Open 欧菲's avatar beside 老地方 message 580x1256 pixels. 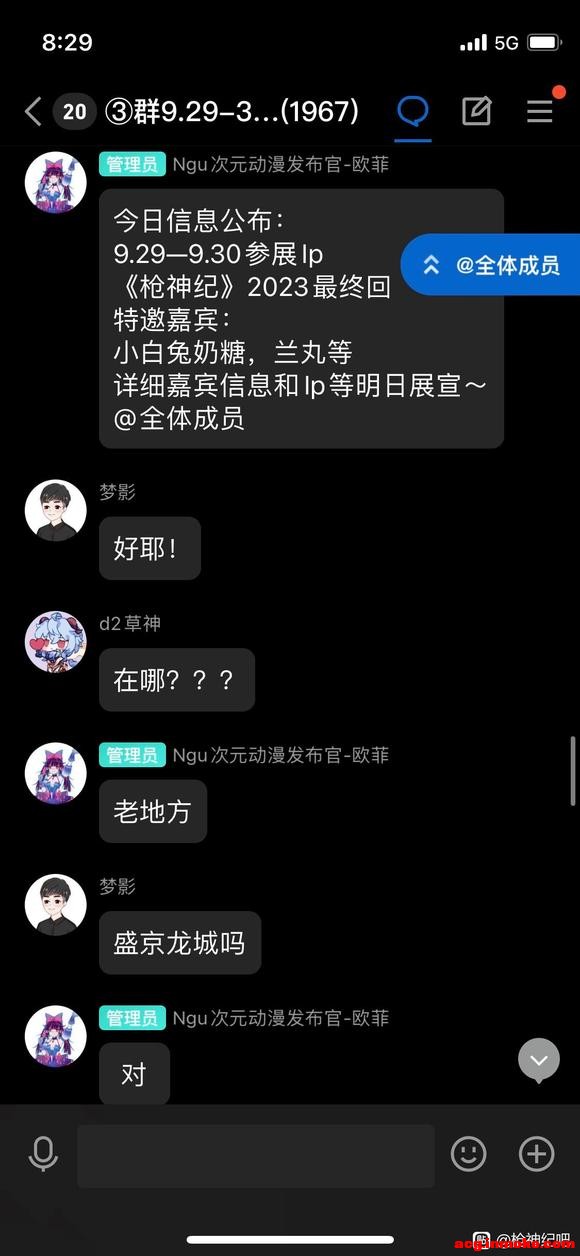click(x=55, y=773)
